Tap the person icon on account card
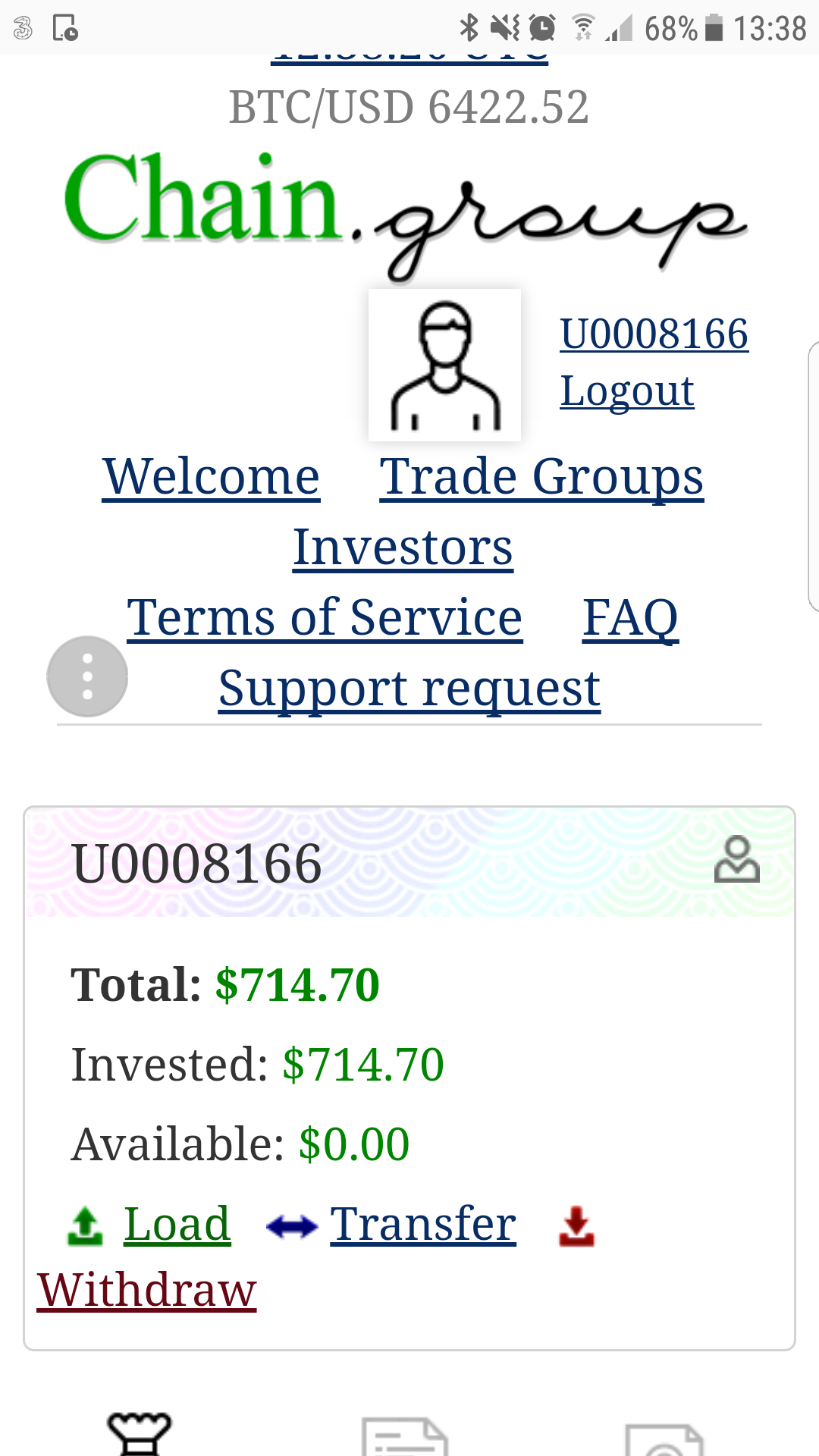This screenshot has width=819, height=1456. tap(737, 859)
